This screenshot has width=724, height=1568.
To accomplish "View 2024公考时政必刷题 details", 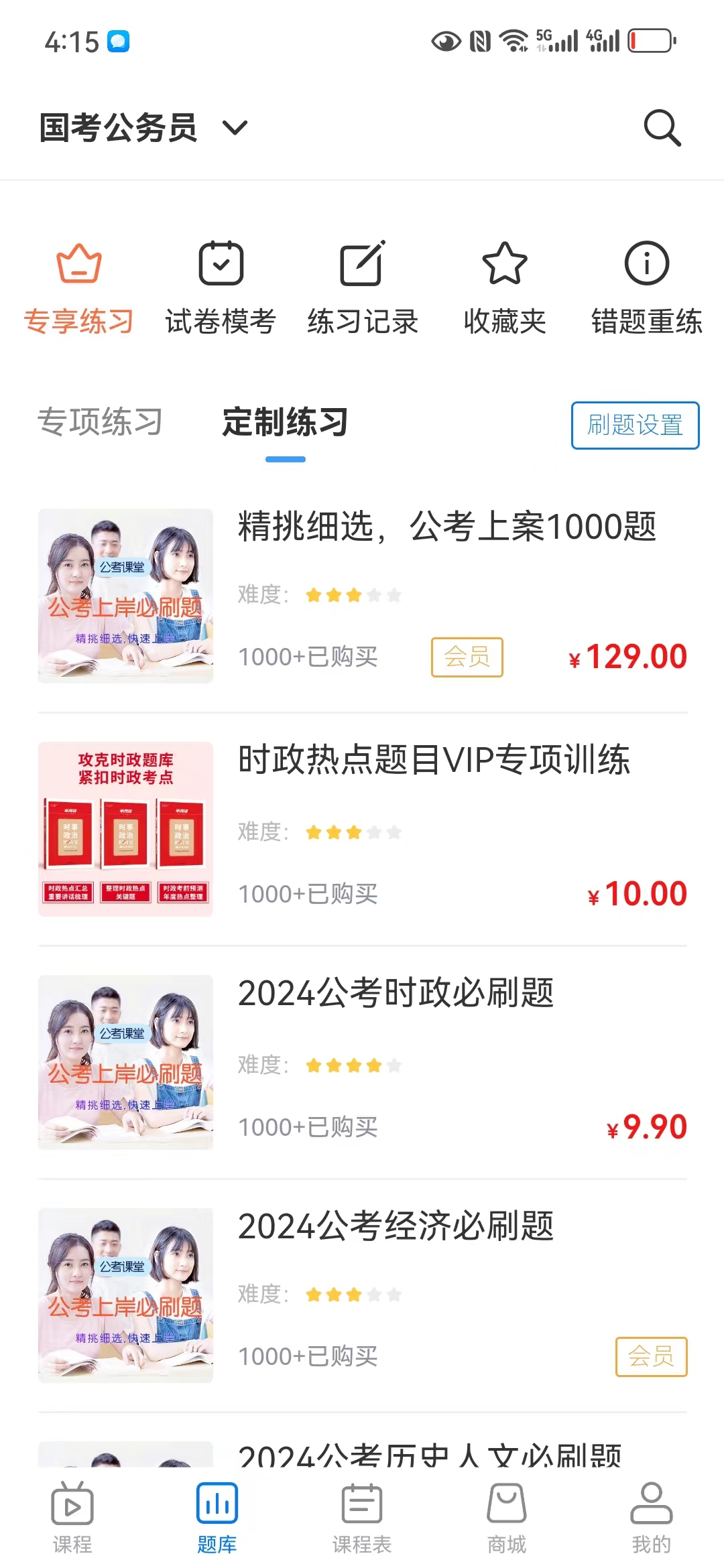I will tap(396, 993).
